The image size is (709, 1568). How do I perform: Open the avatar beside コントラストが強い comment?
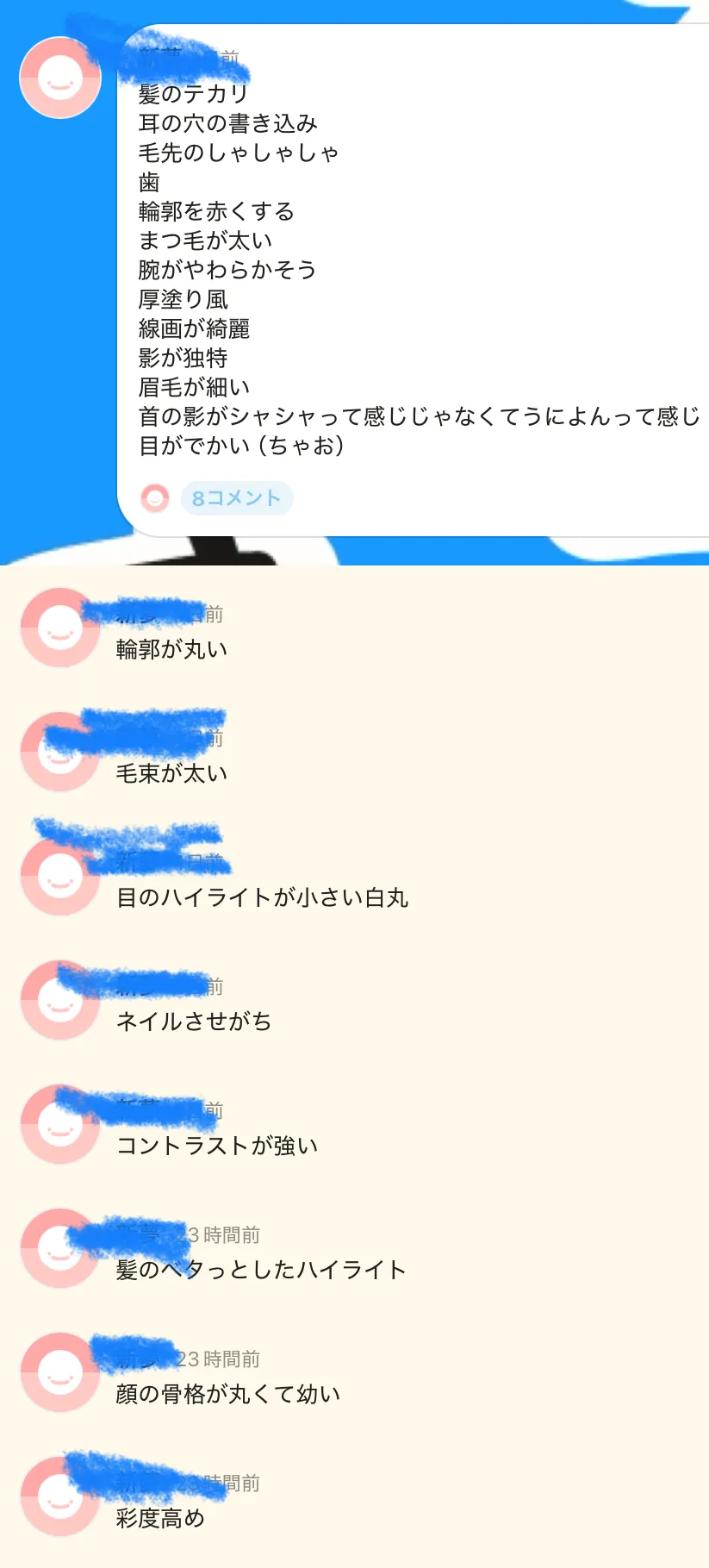60,1125
